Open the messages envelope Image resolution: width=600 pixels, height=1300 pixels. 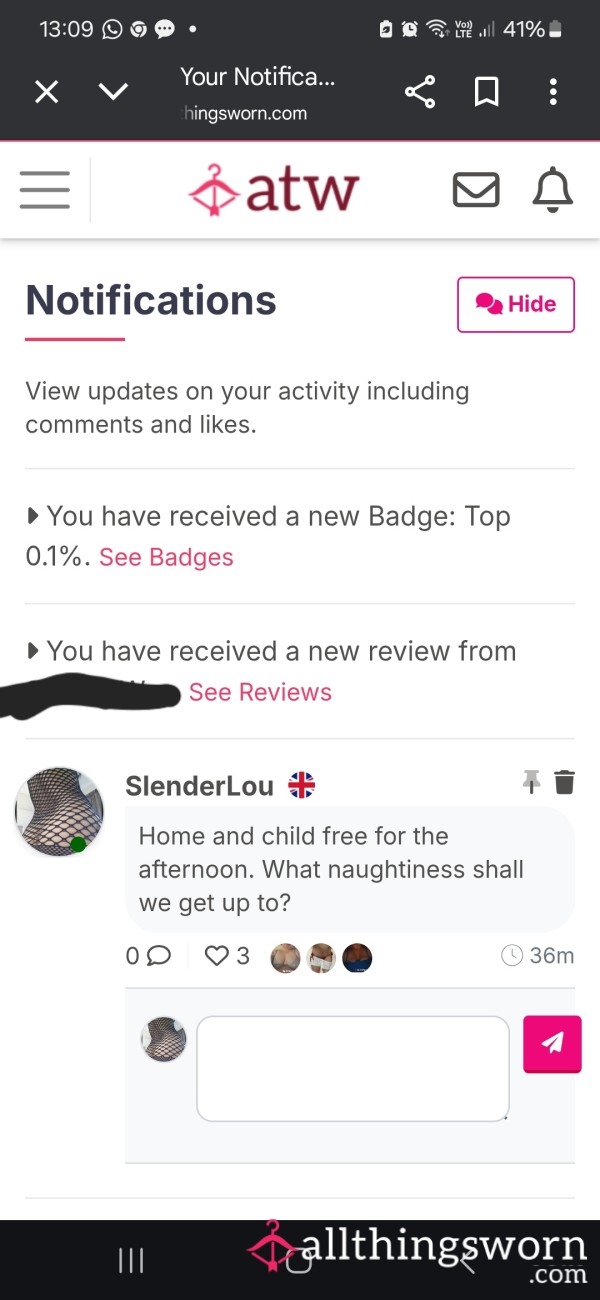476,189
